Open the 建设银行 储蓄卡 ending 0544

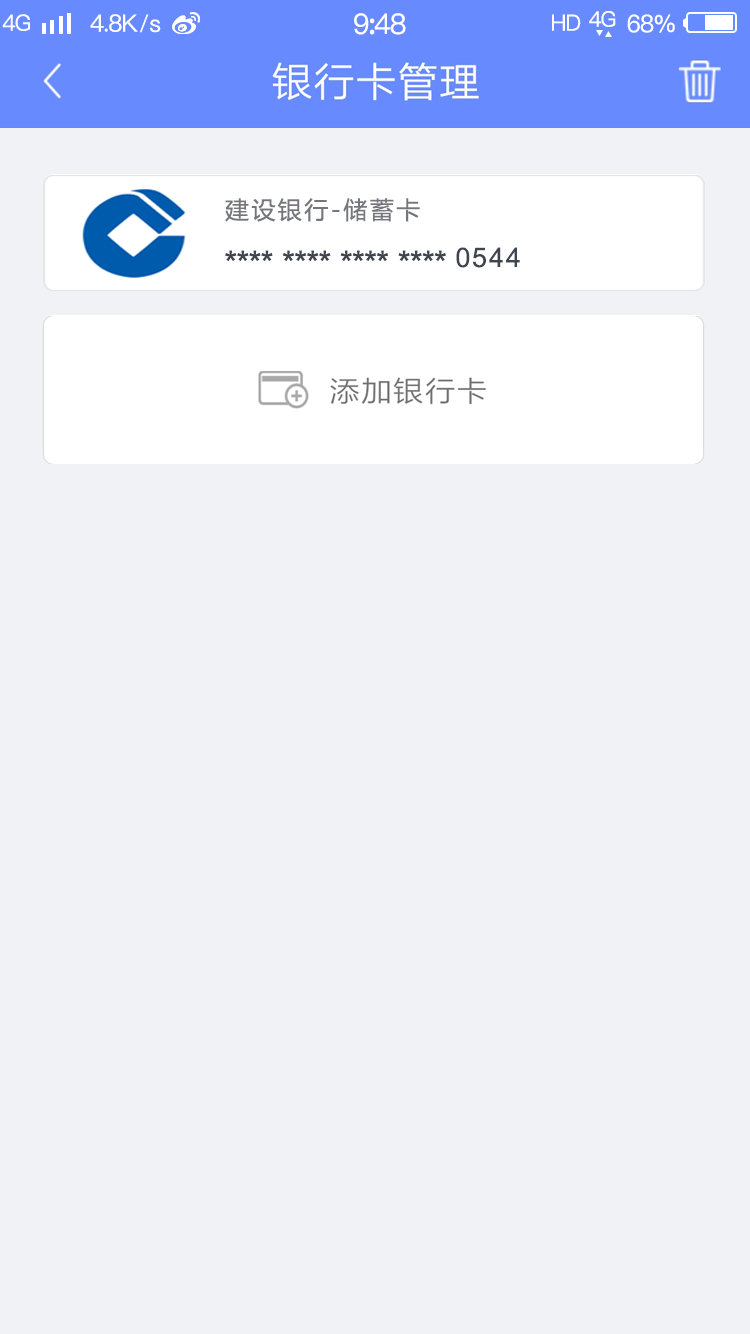point(374,233)
